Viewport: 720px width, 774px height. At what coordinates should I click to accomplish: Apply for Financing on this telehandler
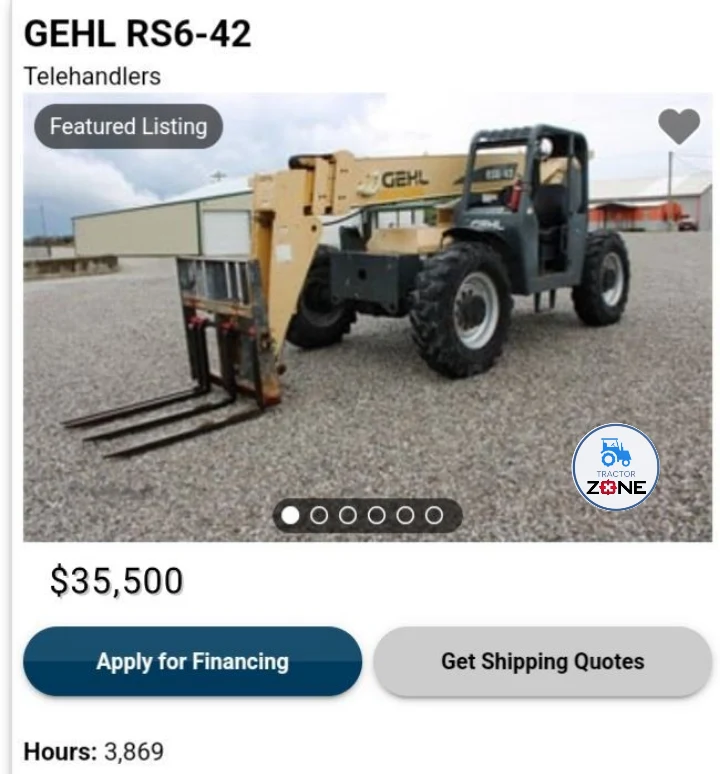point(192,661)
